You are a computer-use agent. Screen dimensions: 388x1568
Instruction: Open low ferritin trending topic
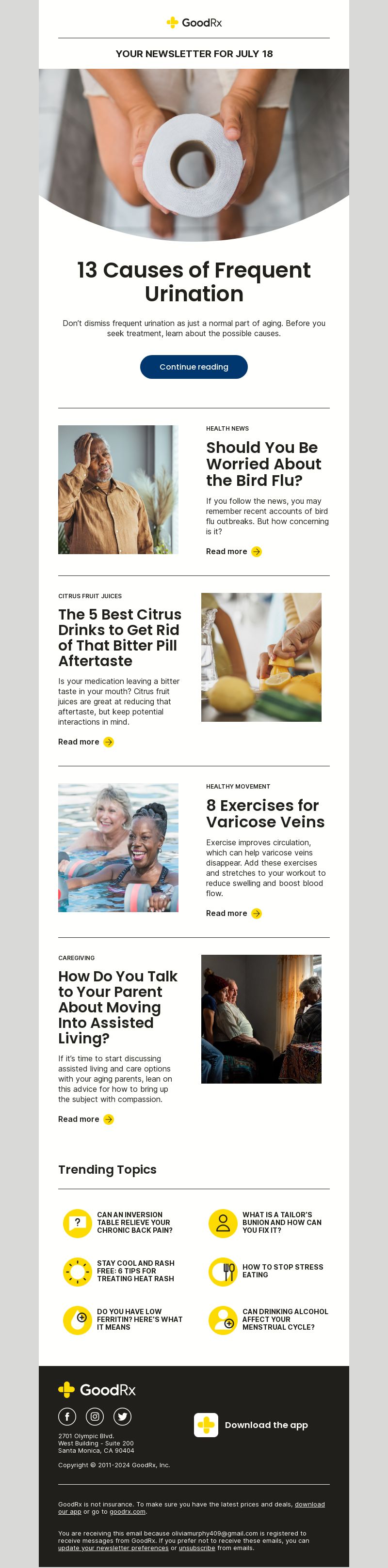(139, 1319)
